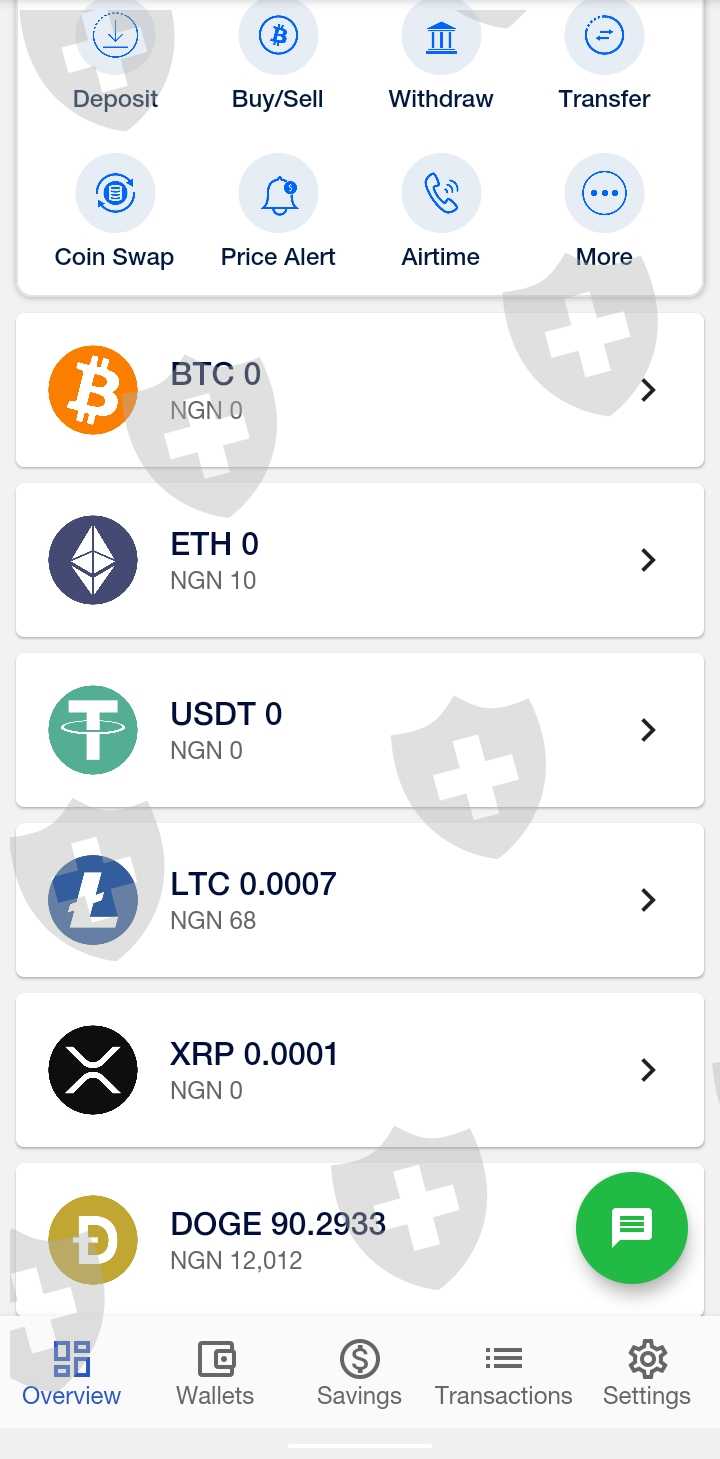
Task: Switch to the Wallets tab
Action: click(215, 1373)
